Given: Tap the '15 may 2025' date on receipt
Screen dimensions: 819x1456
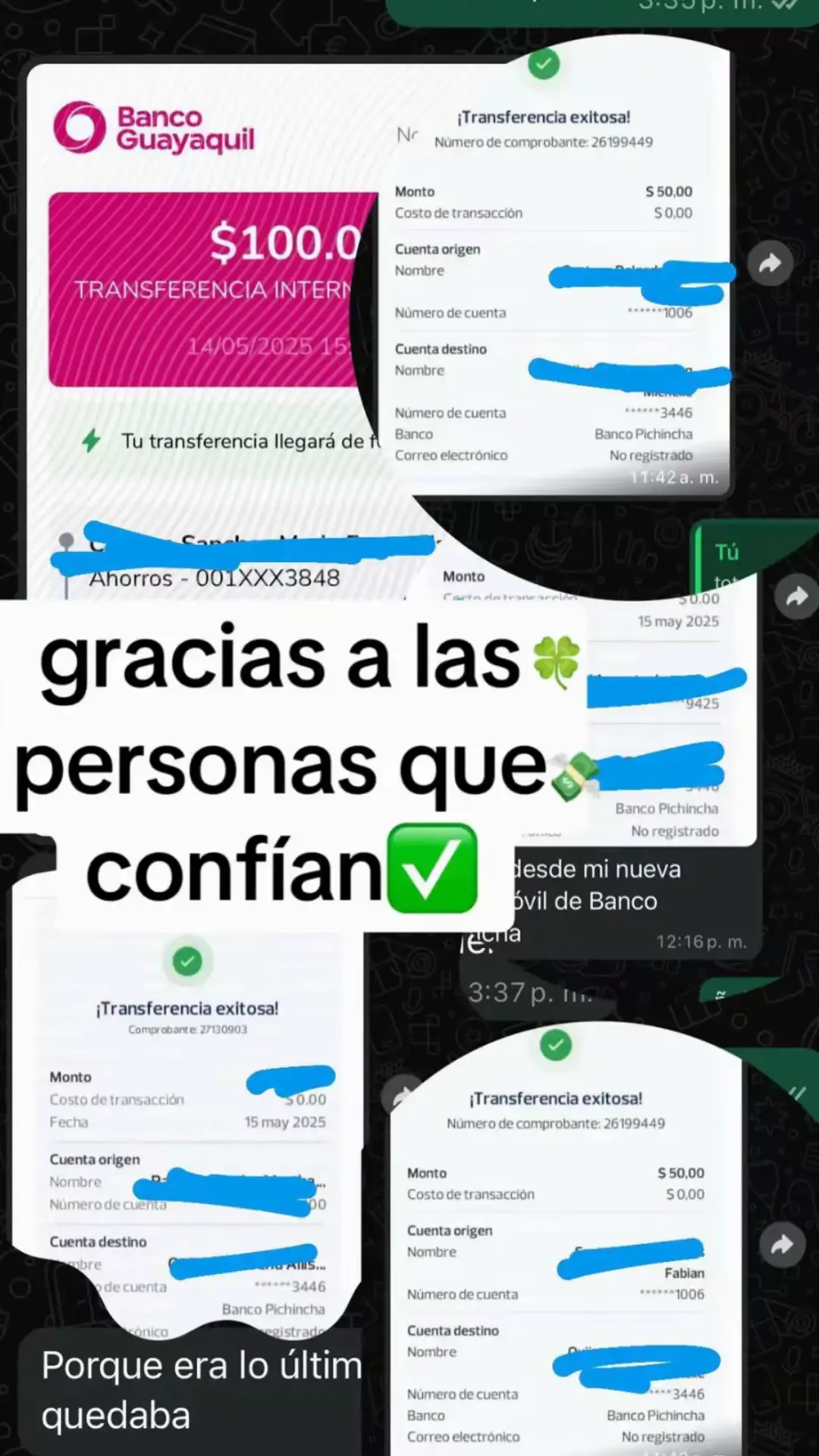Looking at the screenshot, I should pos(284,1122).
